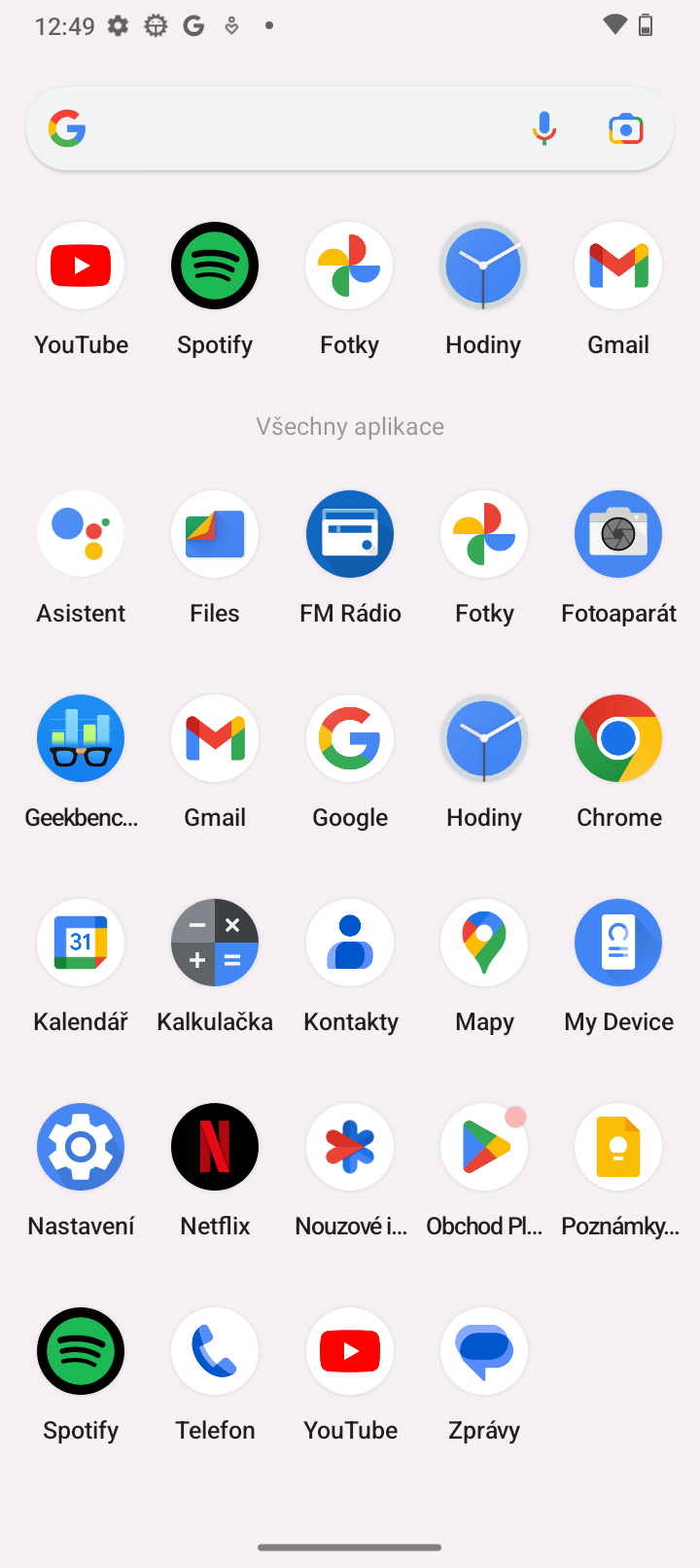Open Nouzové informace emergency app
This screenshot has width=700, height=1568.
click(349, 1147)
